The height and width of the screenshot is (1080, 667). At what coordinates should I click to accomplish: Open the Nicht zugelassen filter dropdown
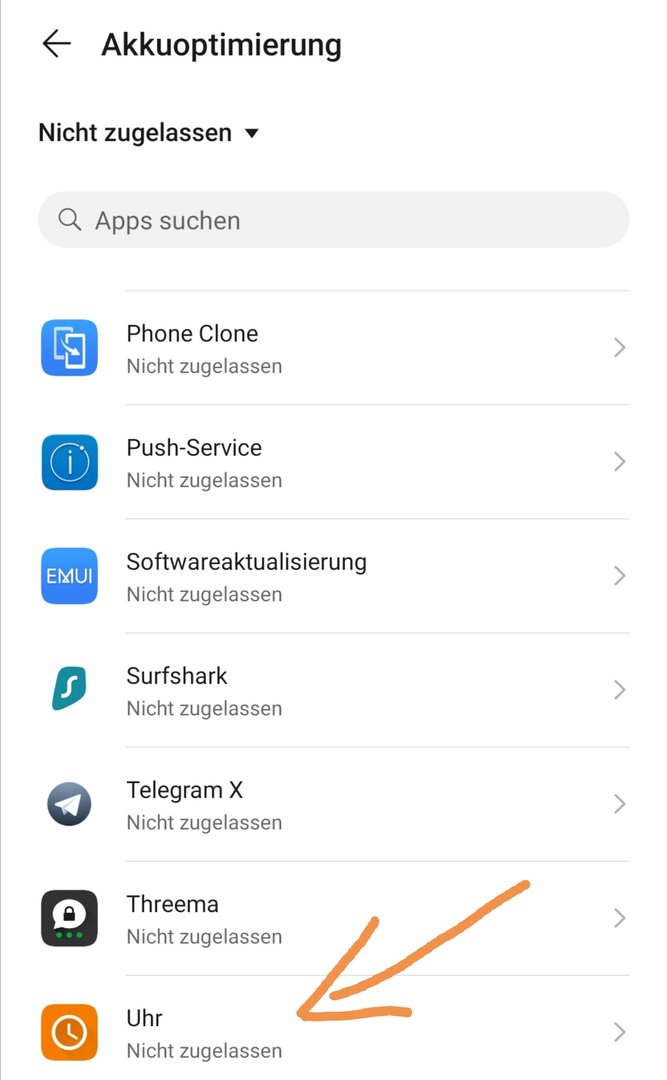point(148,132)
